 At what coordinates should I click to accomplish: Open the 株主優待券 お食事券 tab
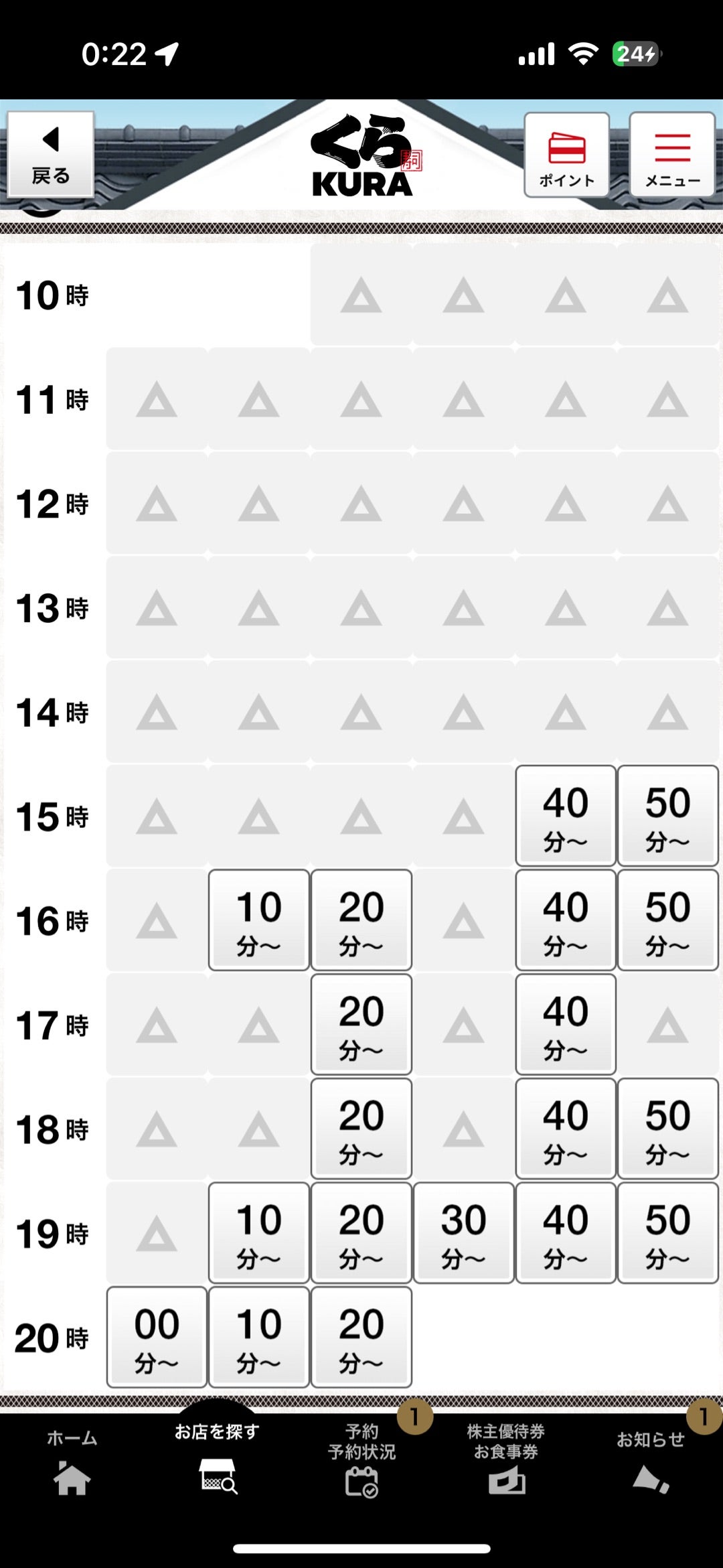tap(506, 1460)
